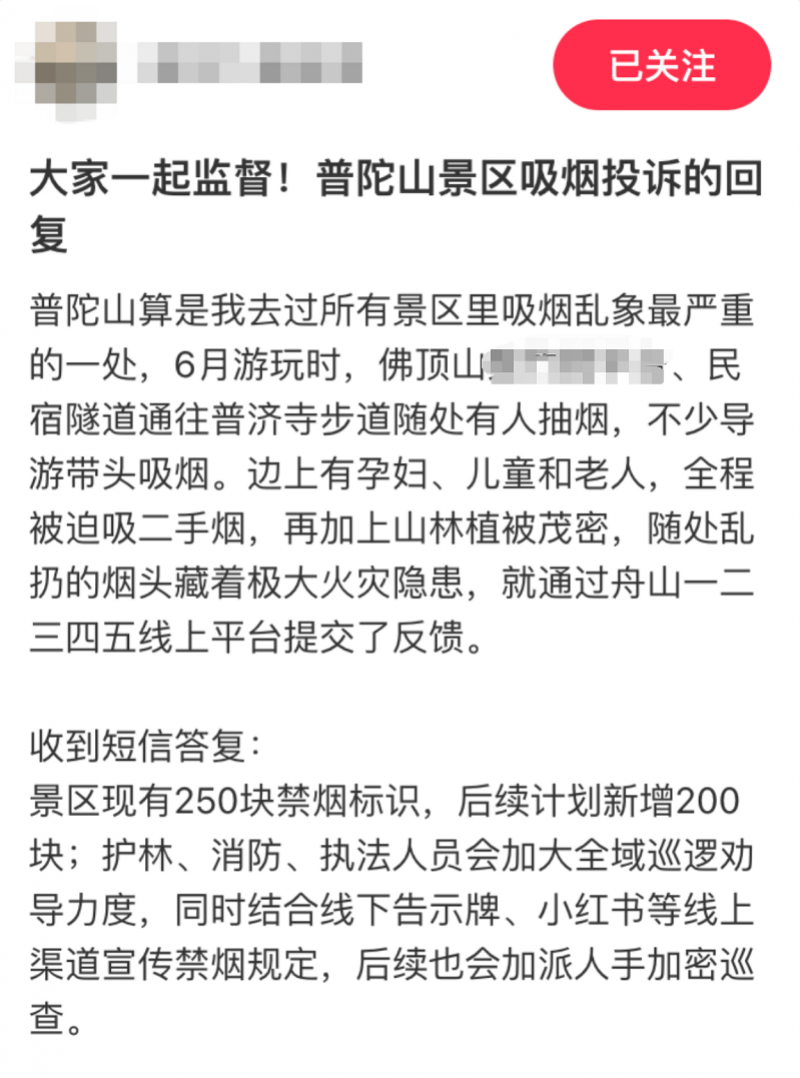800x1078 pixels.
Task: Open the post author's avatar
Action: (x=67, y=71)
